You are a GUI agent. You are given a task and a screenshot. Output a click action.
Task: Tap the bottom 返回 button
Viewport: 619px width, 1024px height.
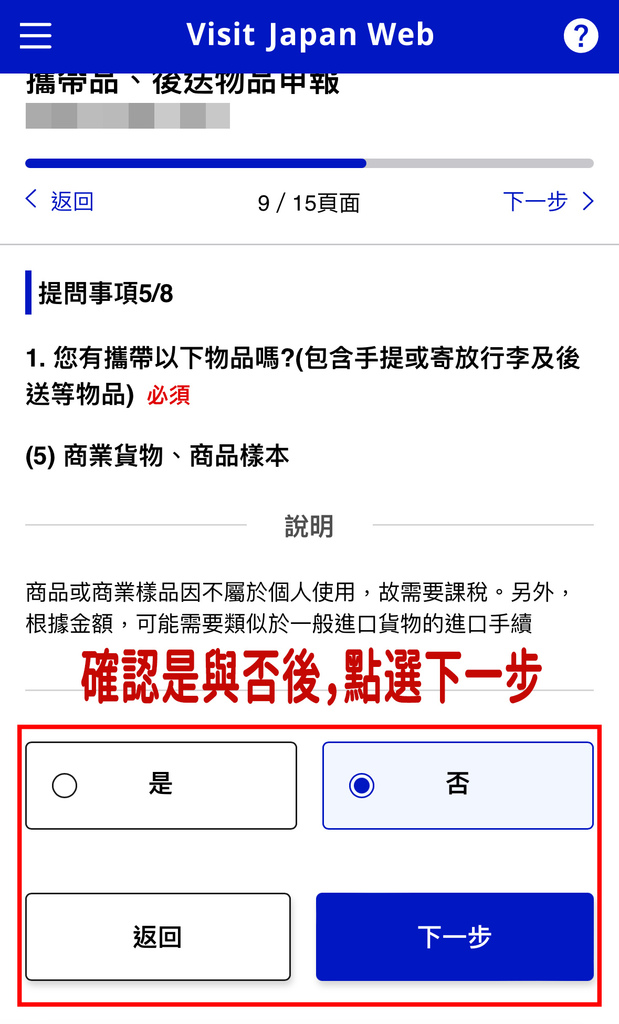(158, 937)
